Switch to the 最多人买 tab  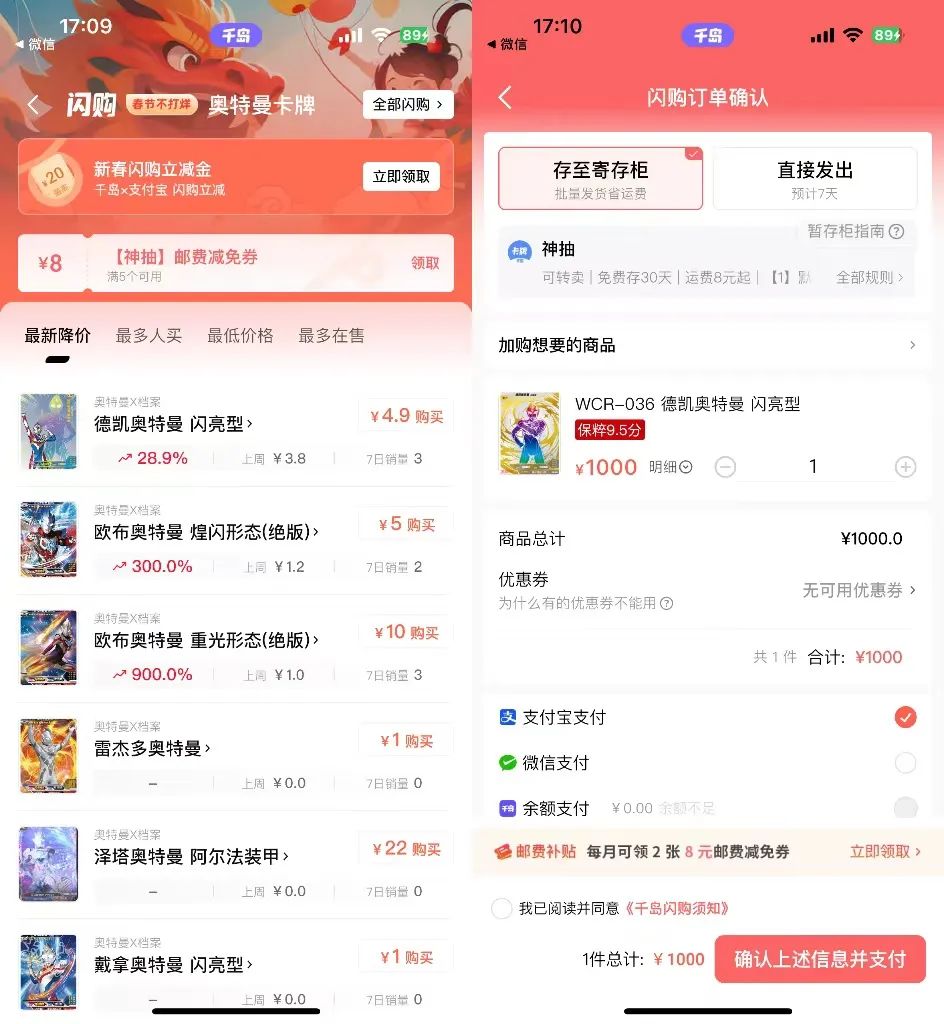tap(149, 336)
